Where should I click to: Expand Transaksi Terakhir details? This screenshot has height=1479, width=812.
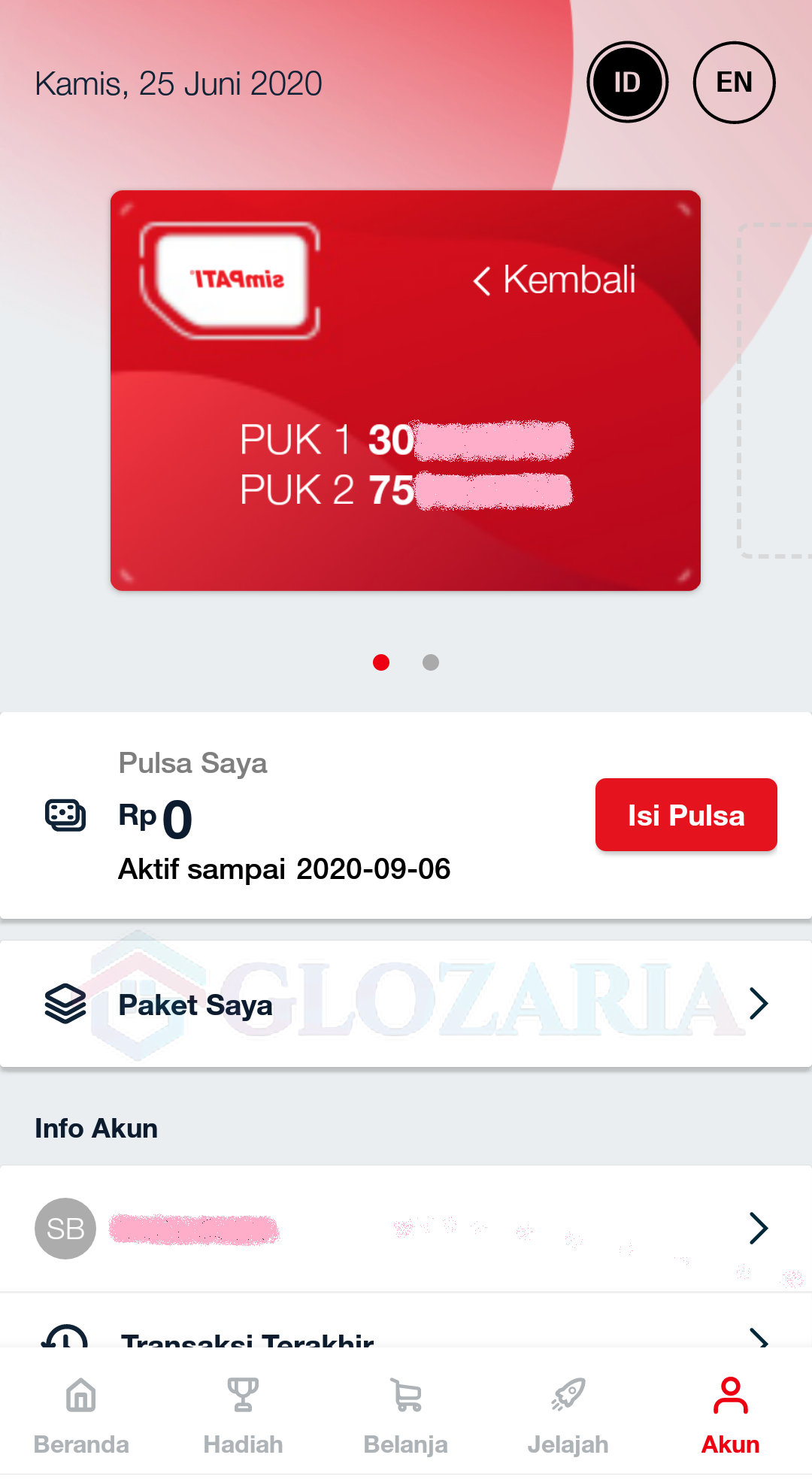(x=759, y=1343)
